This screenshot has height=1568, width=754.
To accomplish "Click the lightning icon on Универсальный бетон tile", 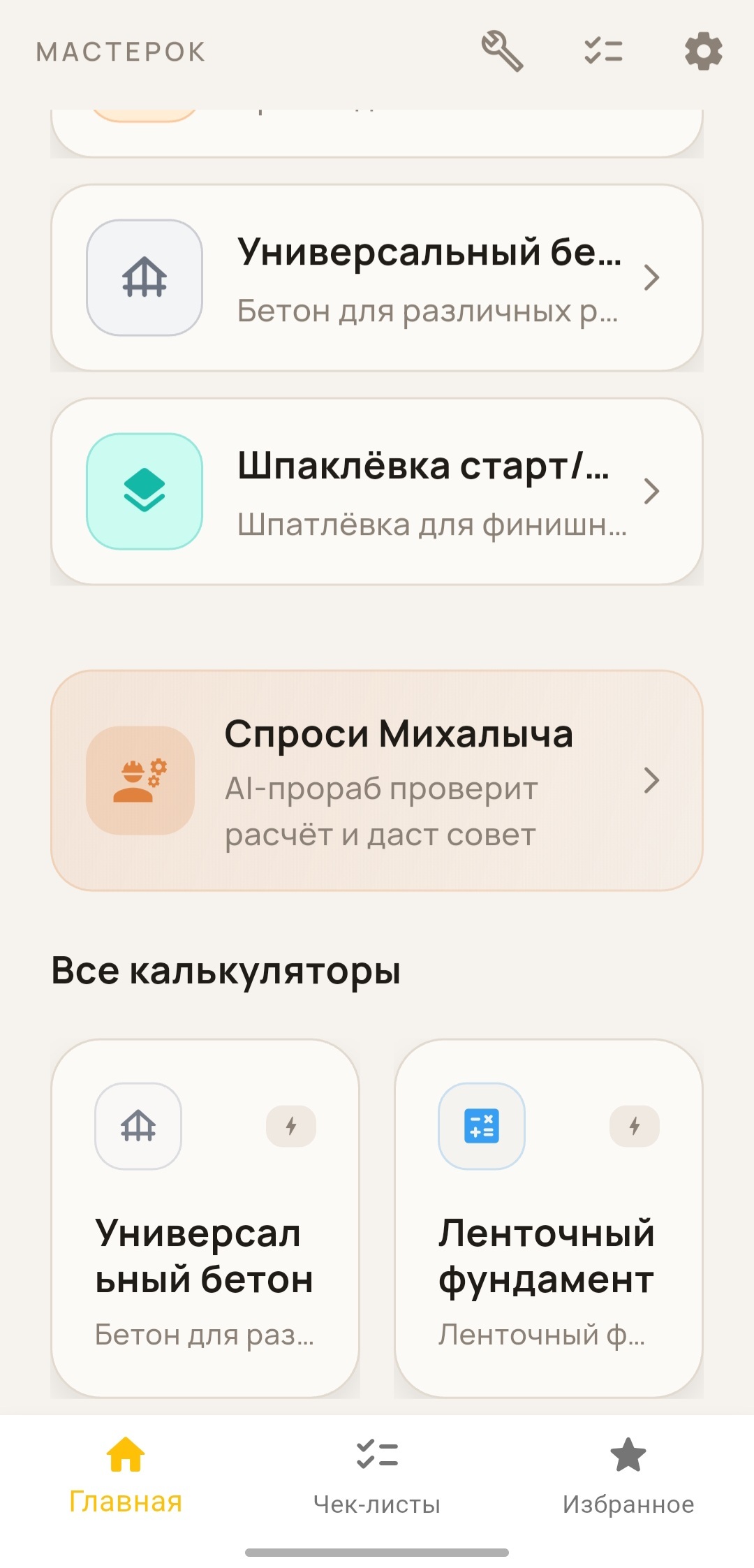I will (x=291, y=1124).
